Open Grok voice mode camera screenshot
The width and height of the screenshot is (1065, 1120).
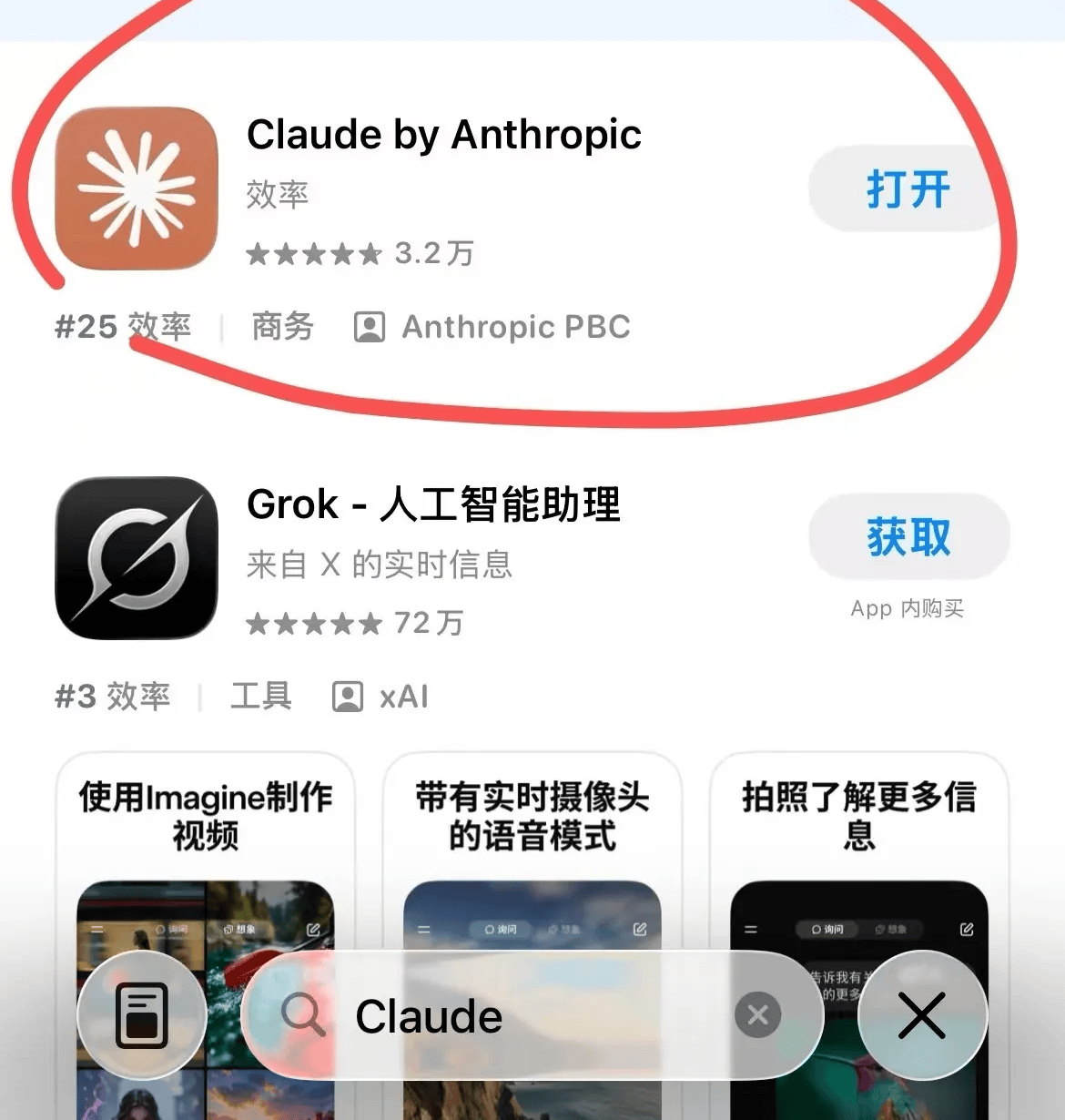click(532, 865)
